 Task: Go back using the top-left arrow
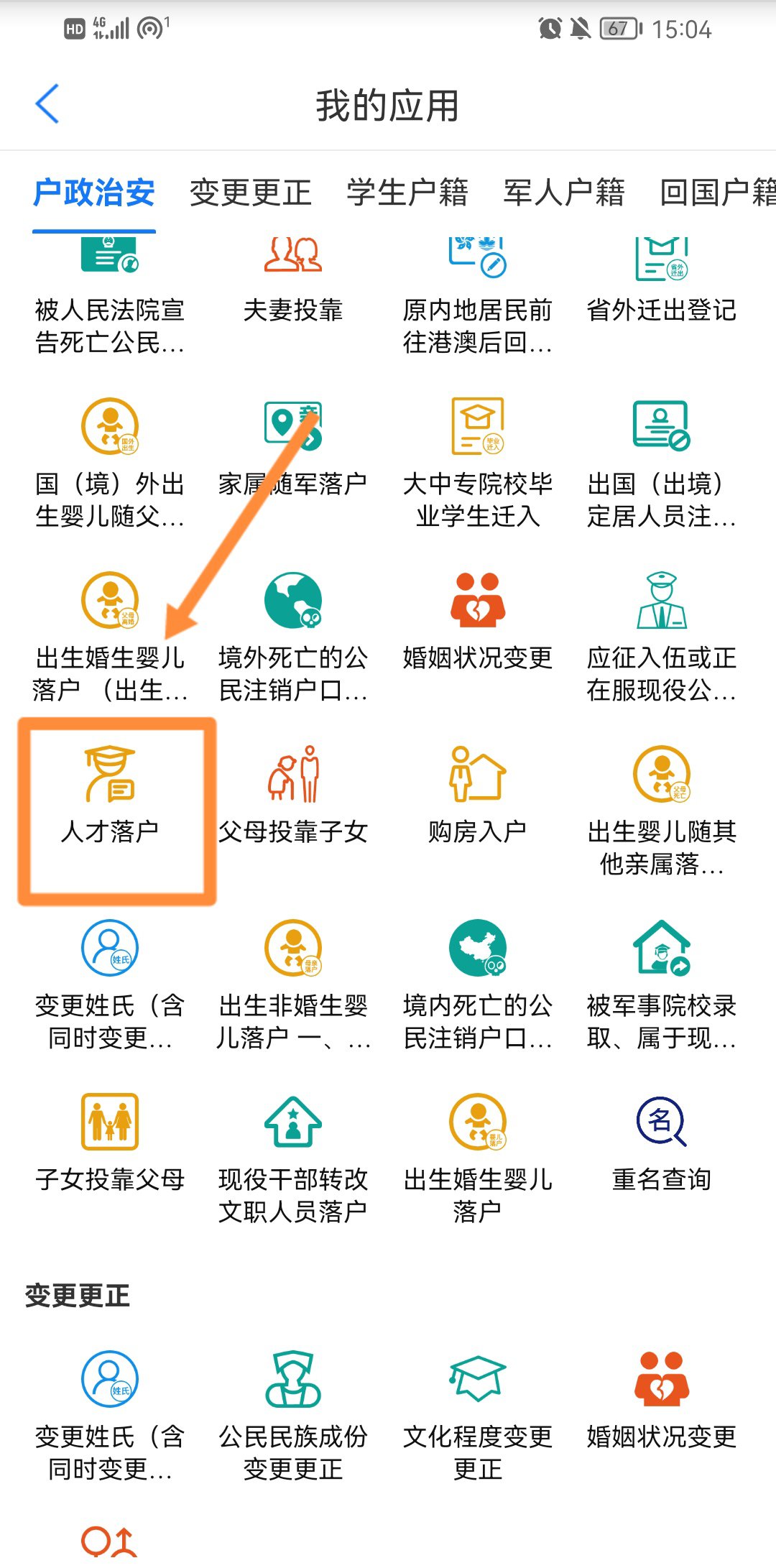(47, 104)
